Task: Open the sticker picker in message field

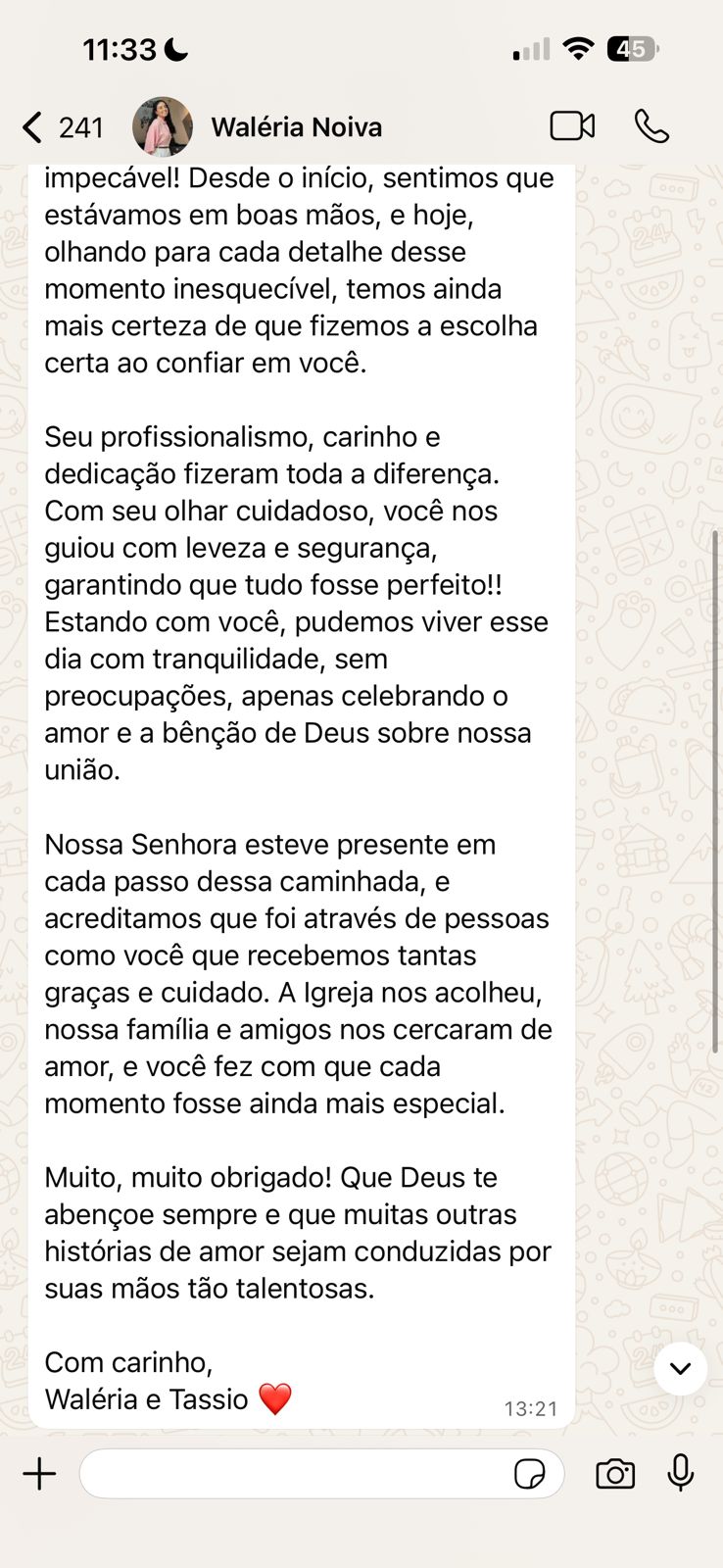Action: (x=529, y=1474)
